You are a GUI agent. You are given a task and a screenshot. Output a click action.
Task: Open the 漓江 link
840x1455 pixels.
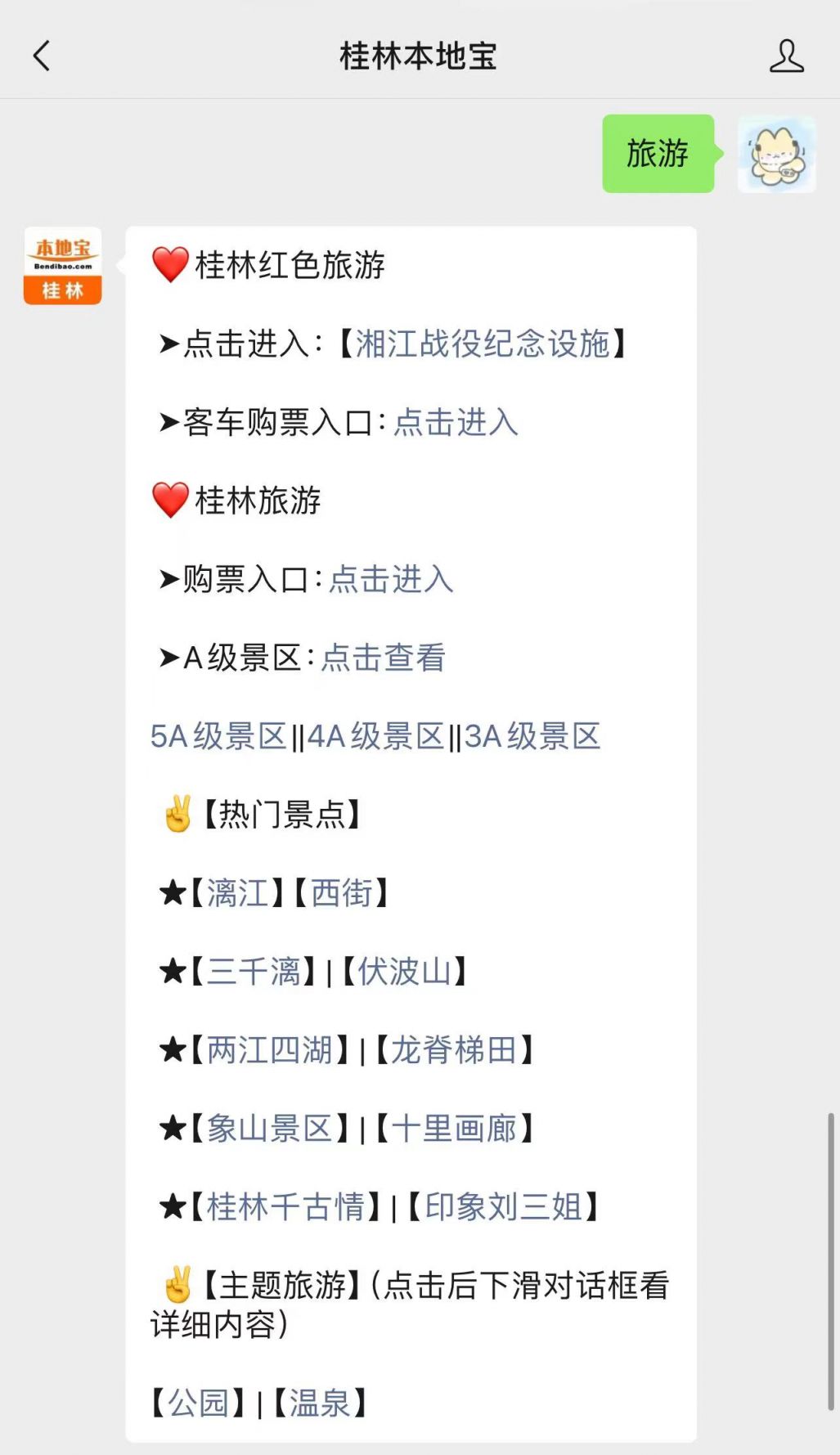pyautogui.click(x=237, y=893)
